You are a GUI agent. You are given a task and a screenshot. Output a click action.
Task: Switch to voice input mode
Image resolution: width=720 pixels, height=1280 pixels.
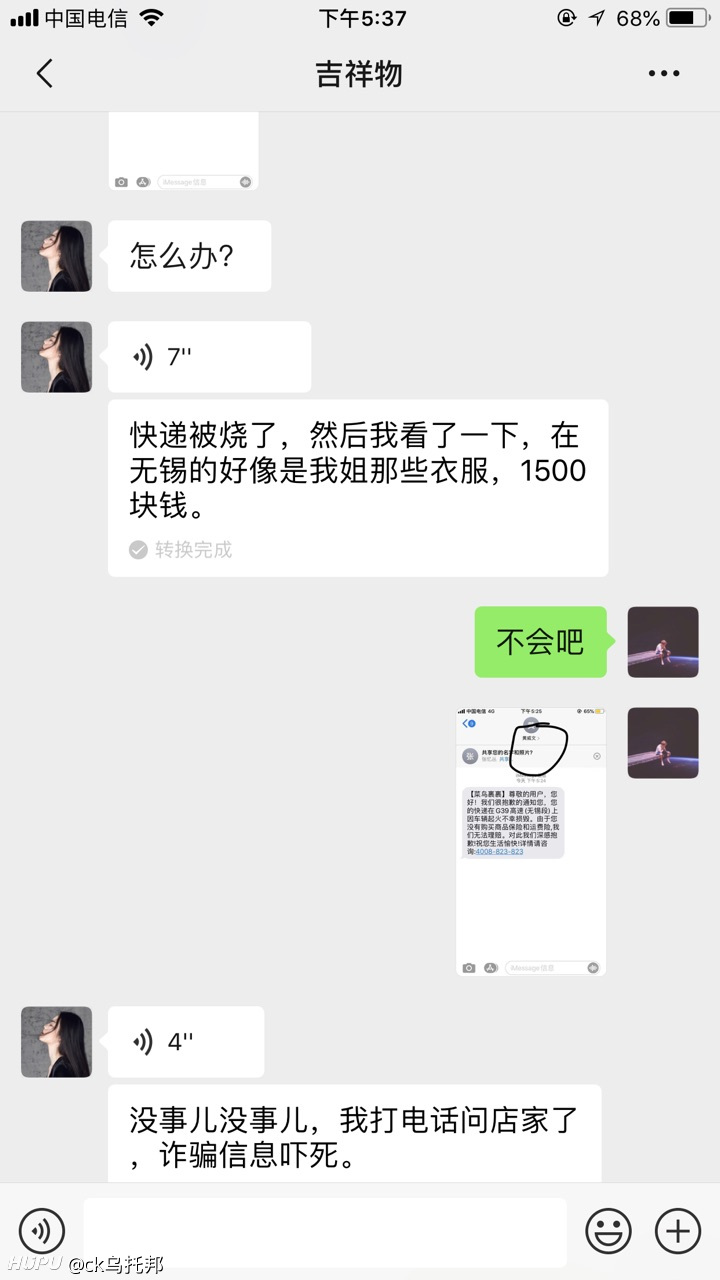click(x=41, y=1230)
